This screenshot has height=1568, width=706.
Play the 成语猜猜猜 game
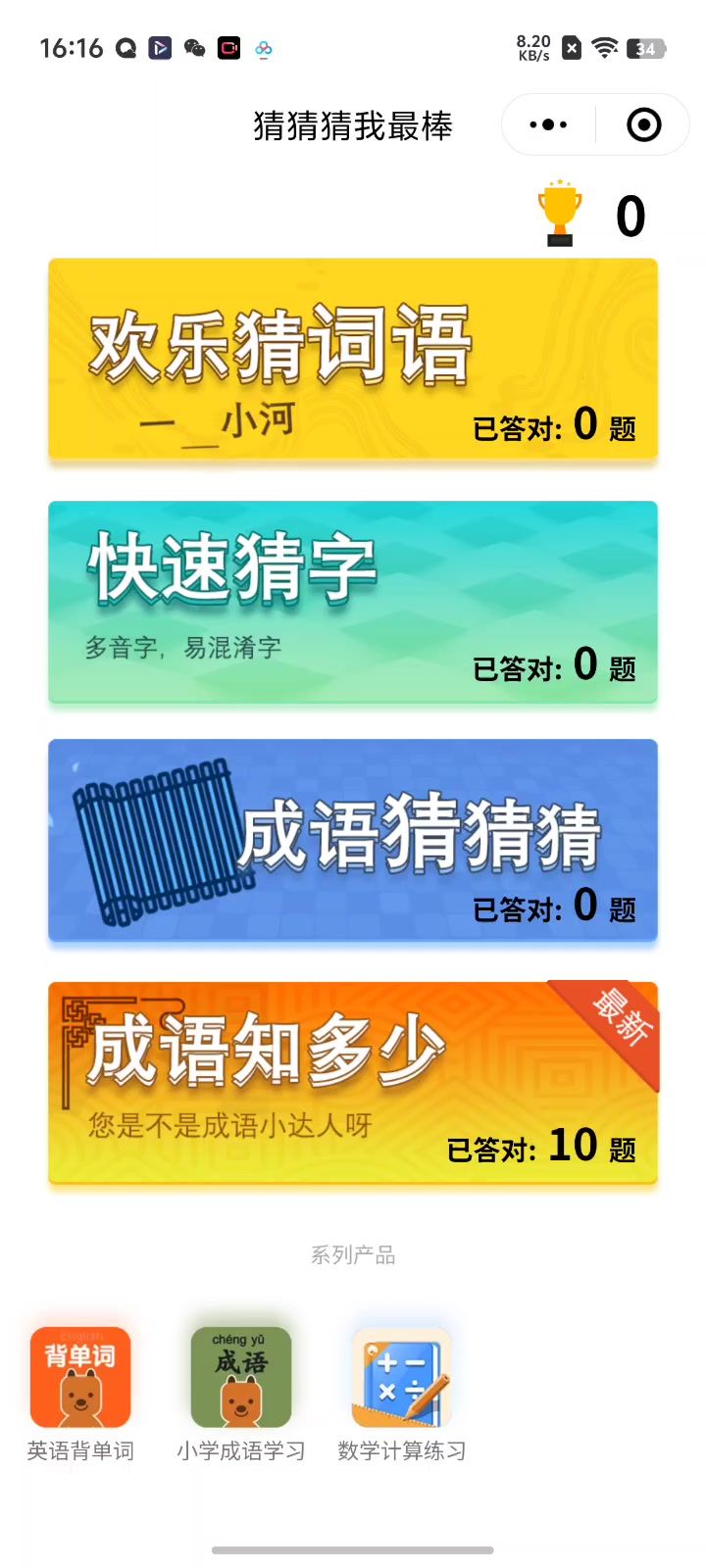click(353, 841)
